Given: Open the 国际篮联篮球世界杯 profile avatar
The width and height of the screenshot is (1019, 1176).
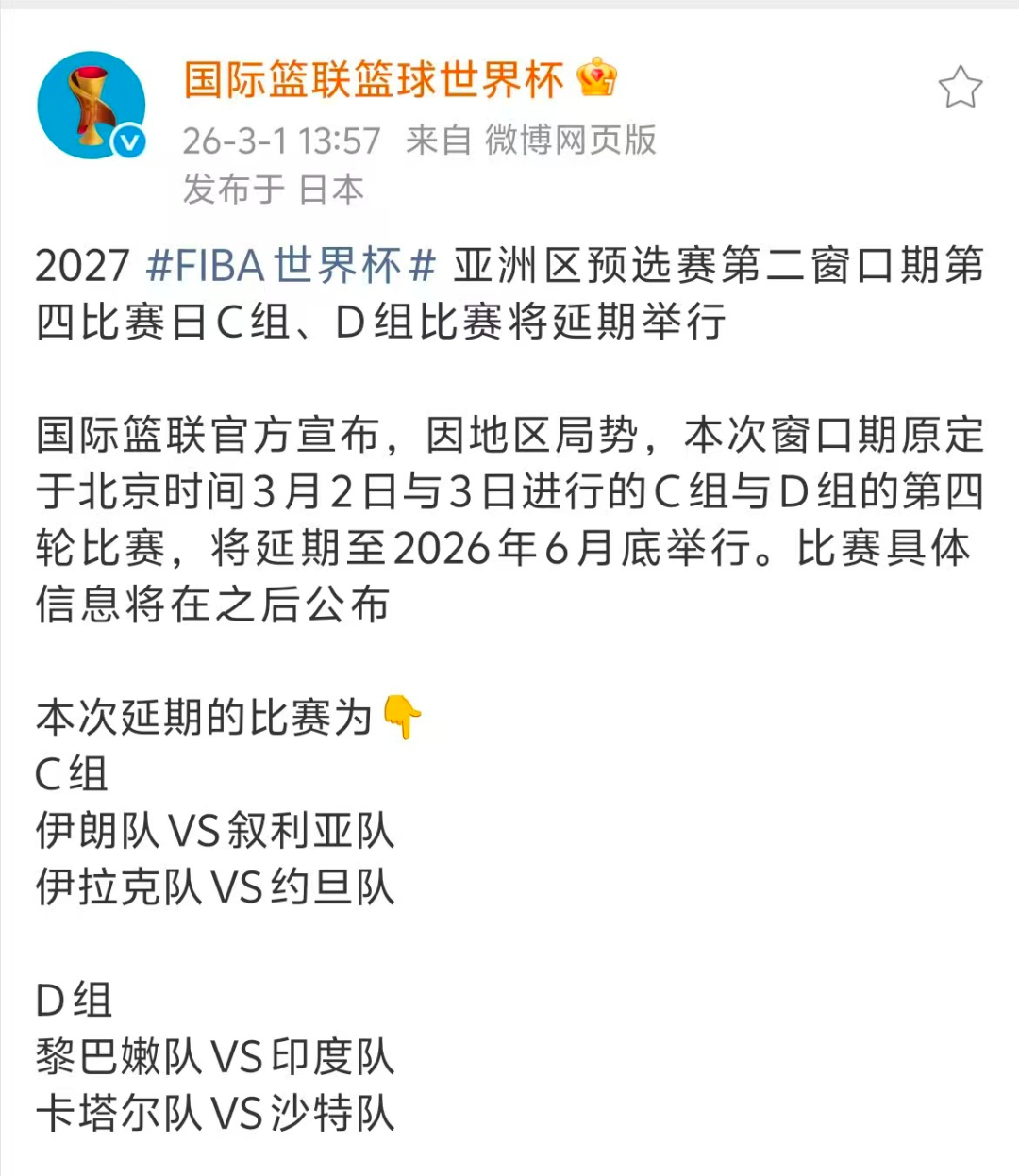Looking at the screenshot, I should tap(91, 105).
